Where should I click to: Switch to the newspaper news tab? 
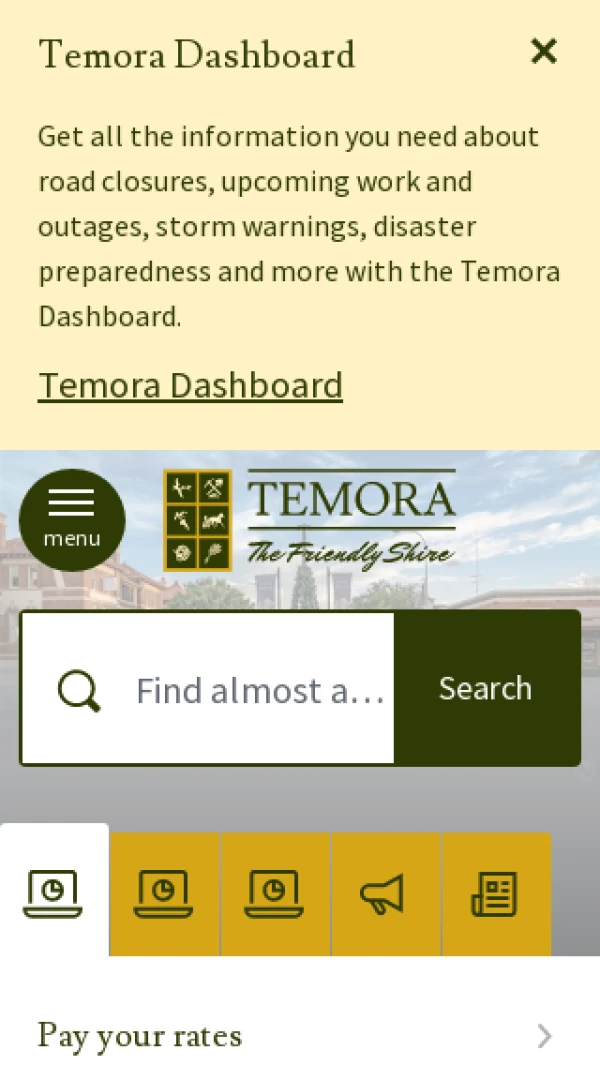tap(496, 894)
